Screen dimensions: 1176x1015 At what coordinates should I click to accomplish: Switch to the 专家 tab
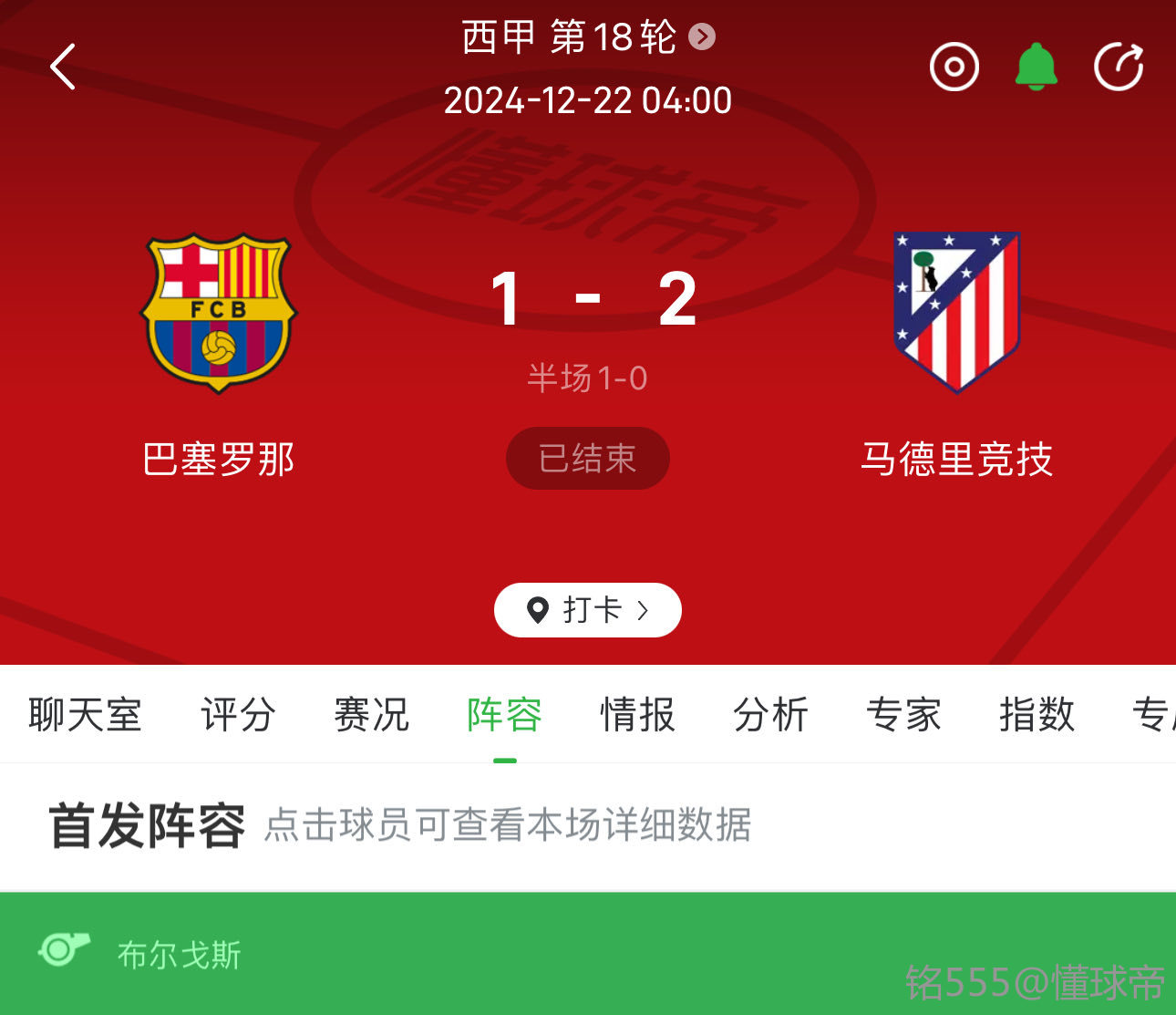point(903,714)
